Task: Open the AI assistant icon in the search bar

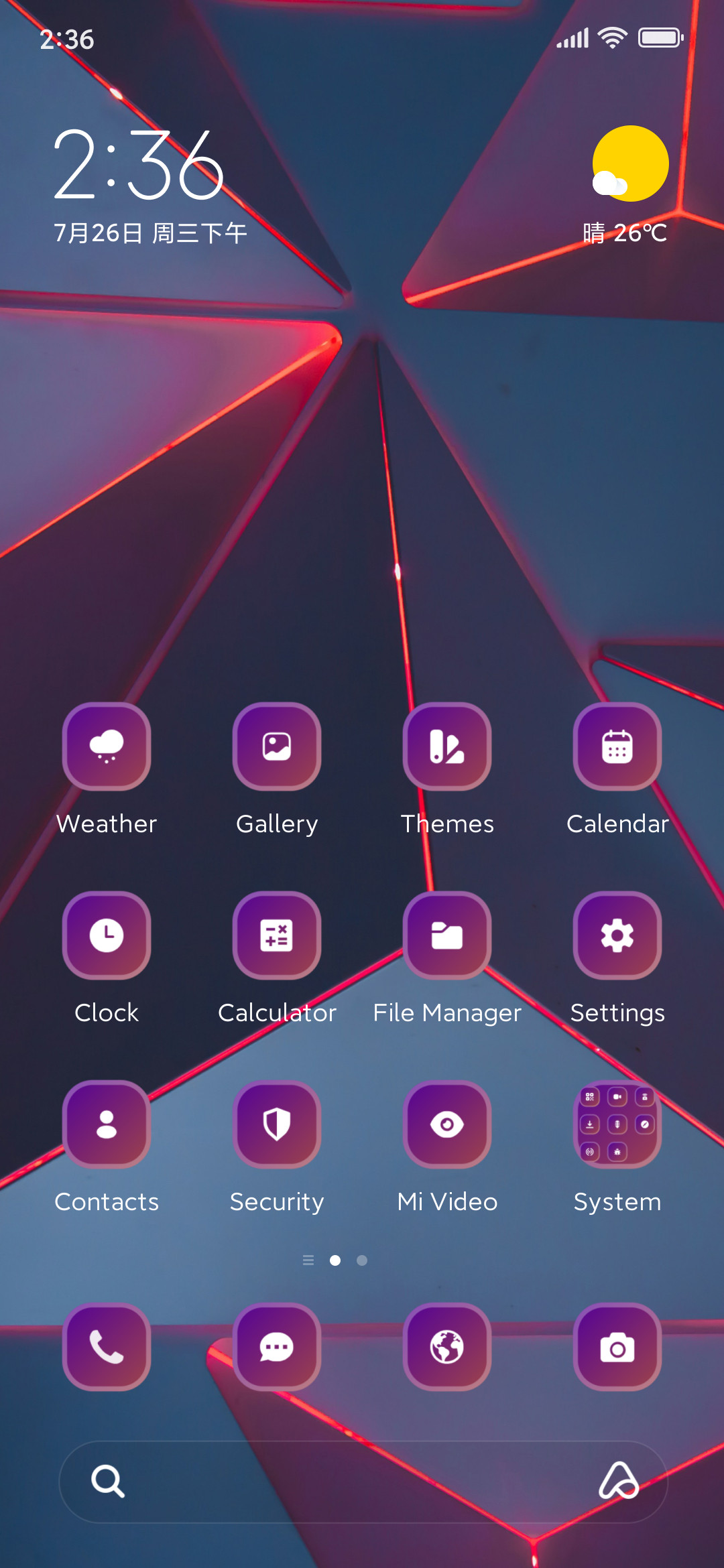Action: 618,1481
